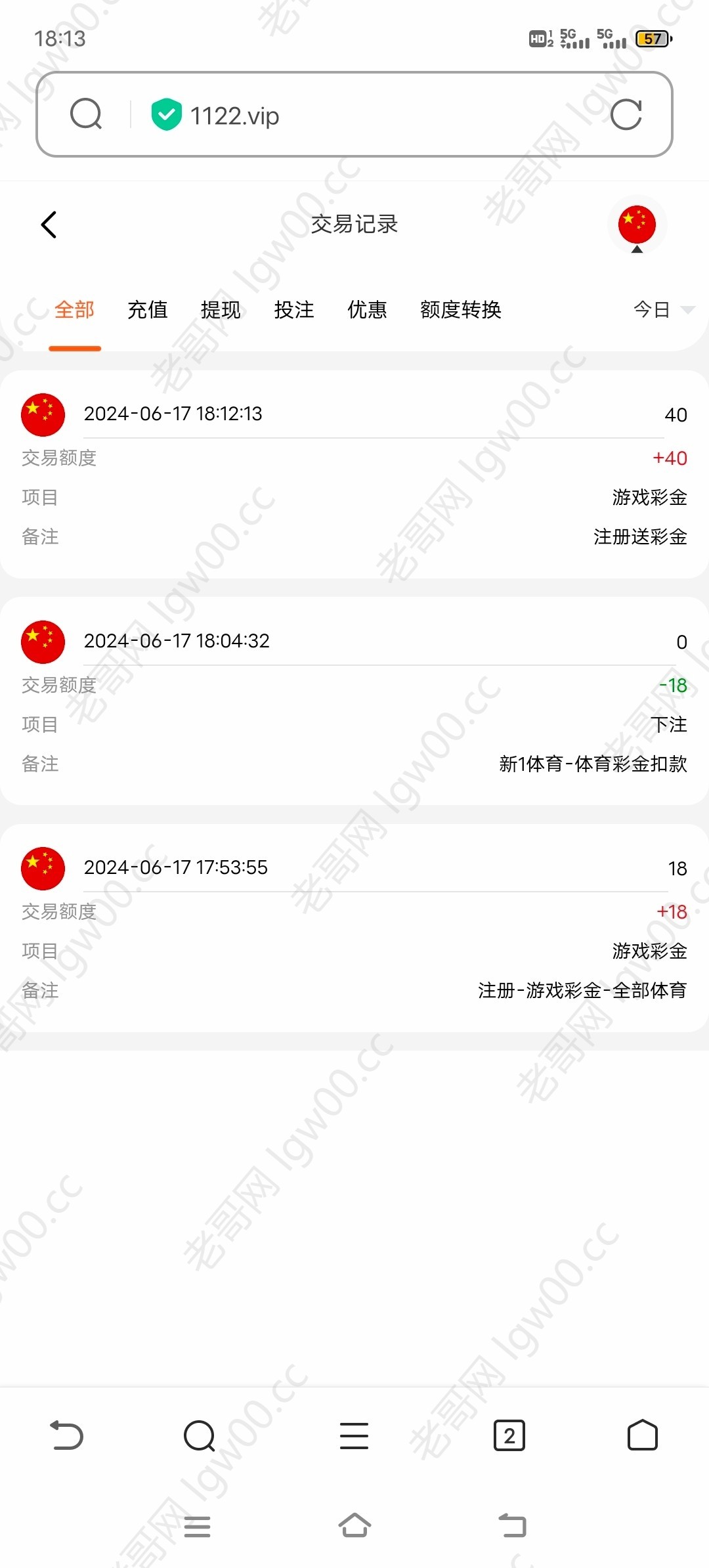Go to the browser home page
The image size is (709, 1568).
pyautogui.click(x=642, y=1435)
